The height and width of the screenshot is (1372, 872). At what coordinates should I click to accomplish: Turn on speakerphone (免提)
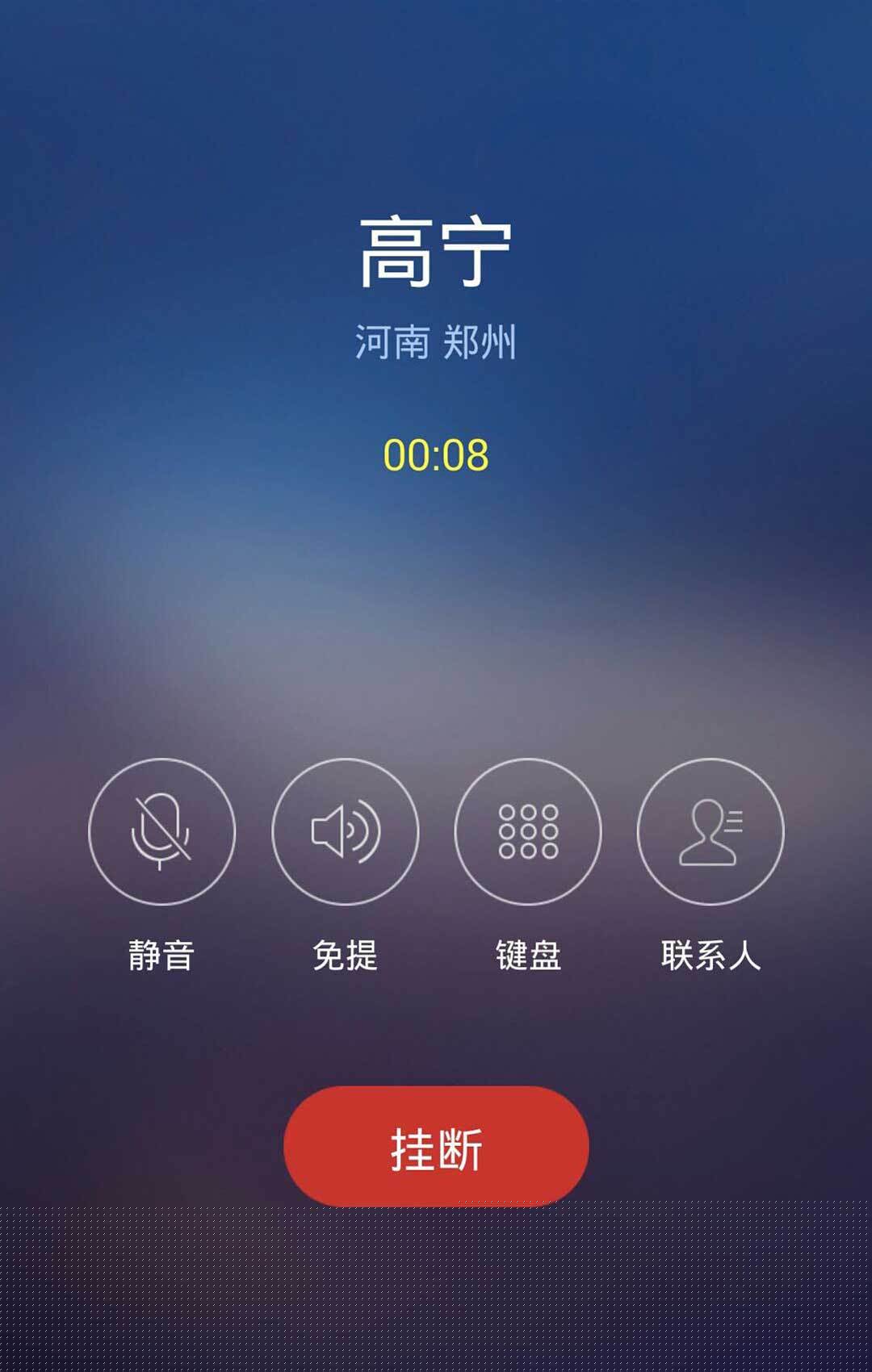(346, 831)
